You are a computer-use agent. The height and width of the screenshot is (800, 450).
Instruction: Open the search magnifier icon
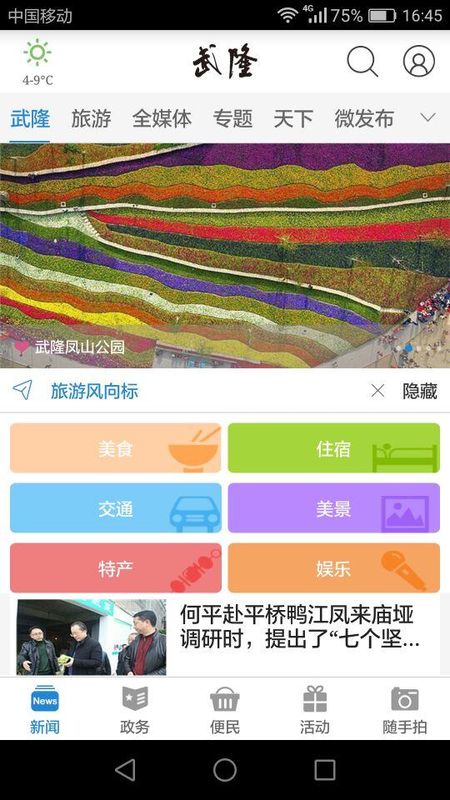point(362,61)
